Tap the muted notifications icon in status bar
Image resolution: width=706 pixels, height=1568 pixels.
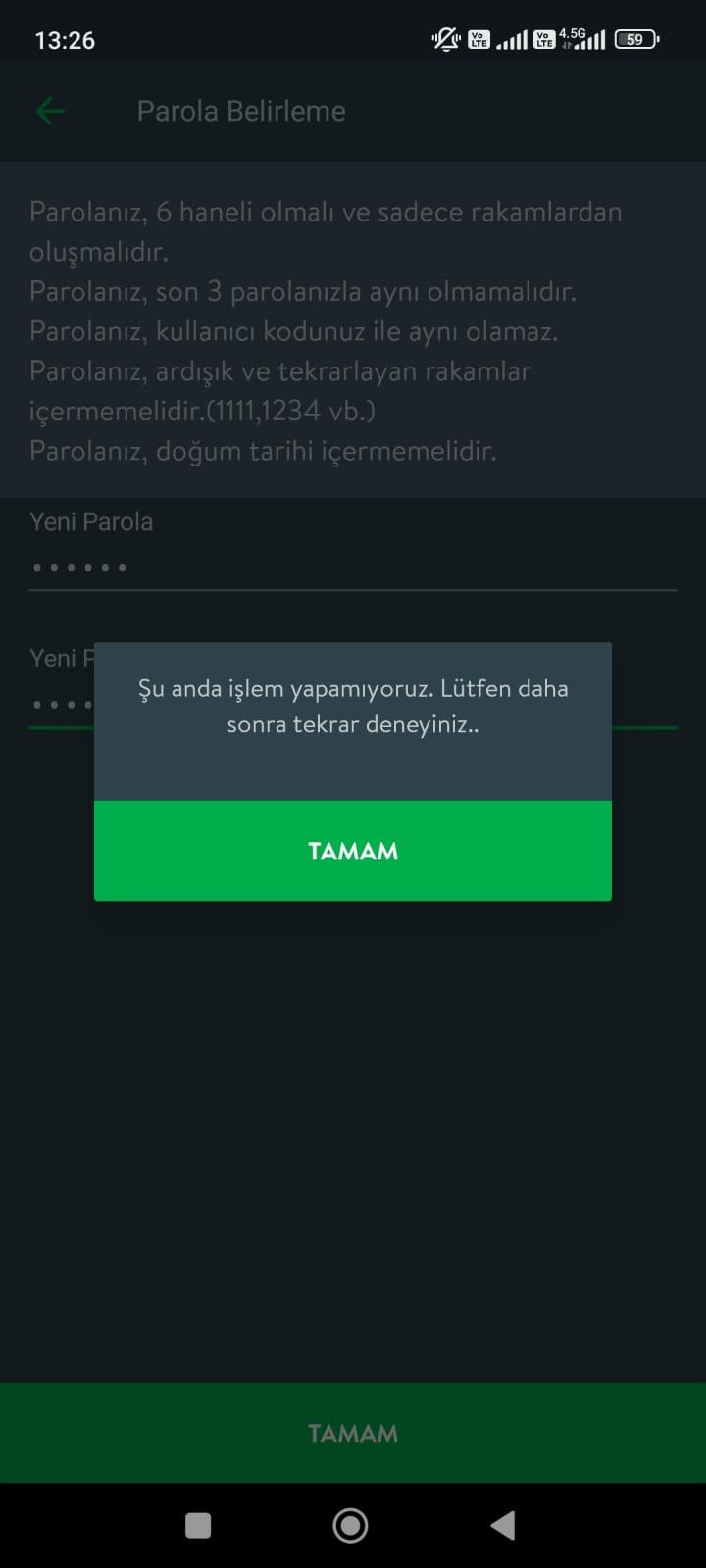(x=444, y=39)
